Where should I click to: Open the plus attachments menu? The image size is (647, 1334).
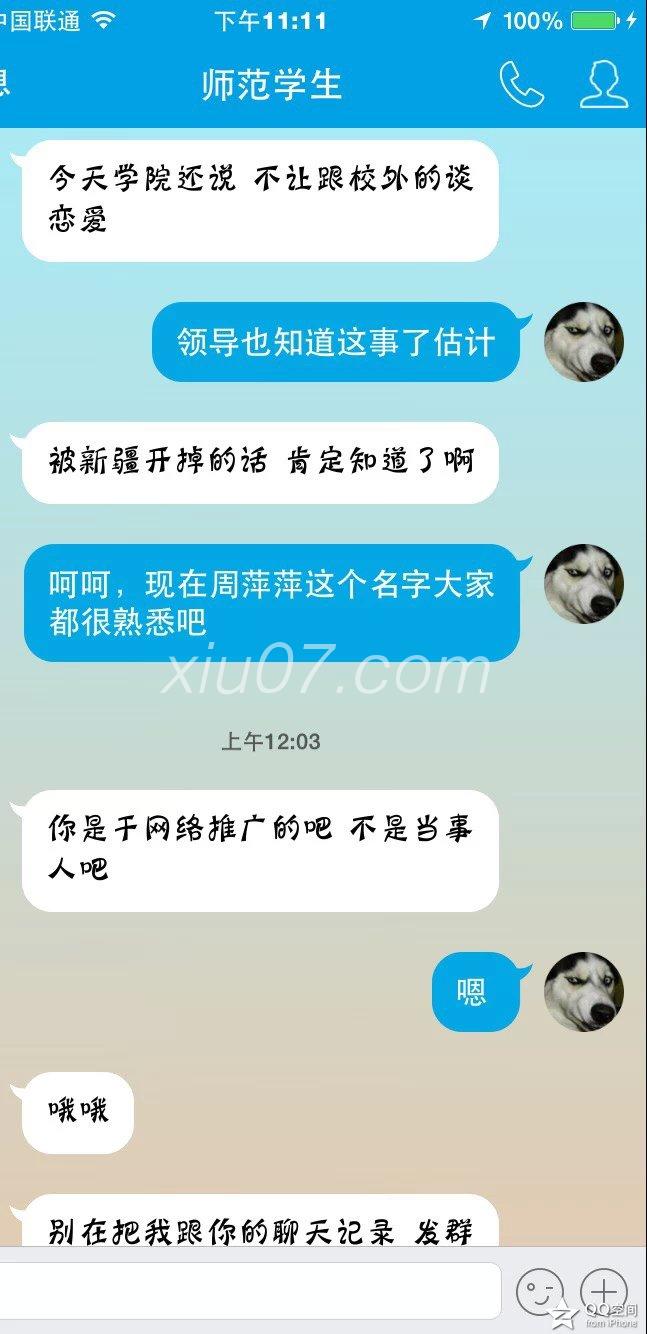point(604,1292)
